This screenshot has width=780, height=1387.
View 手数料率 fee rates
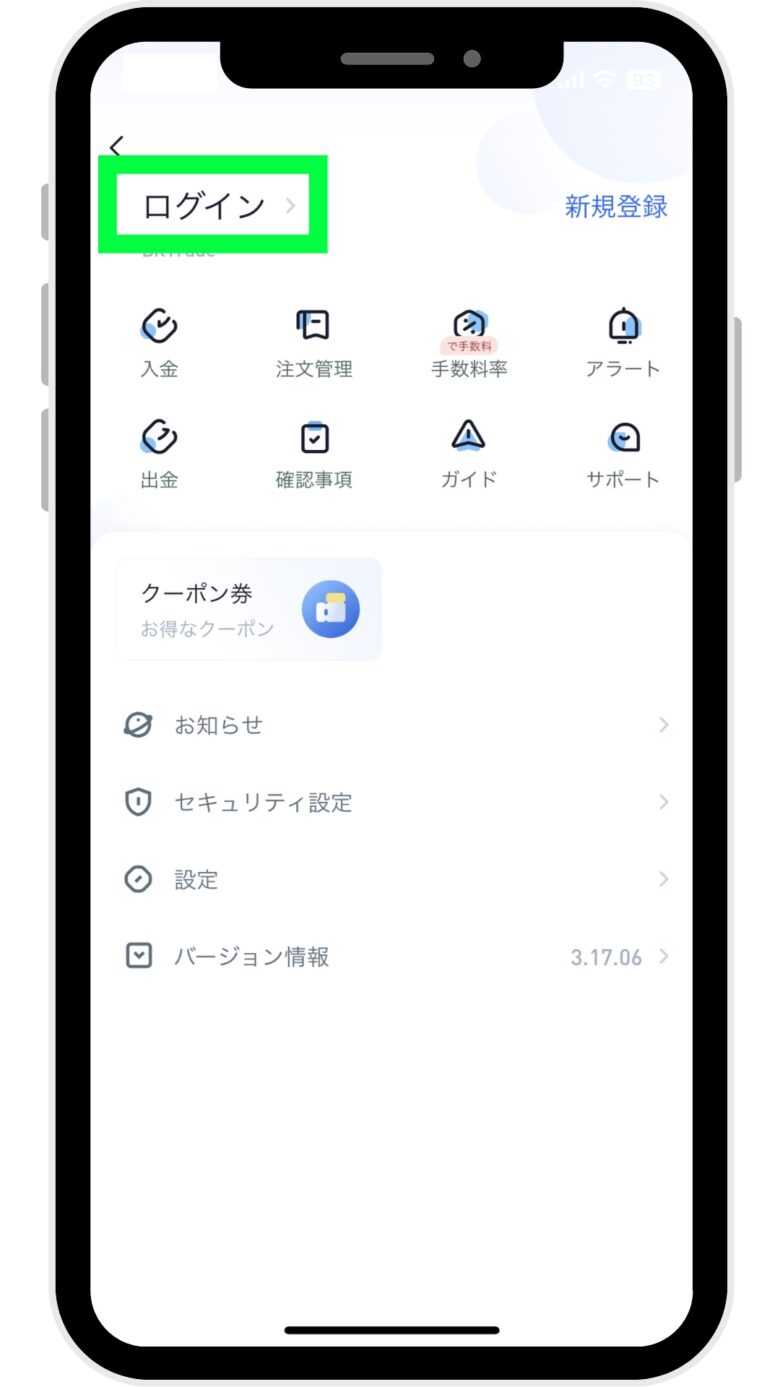pyautogui.click(x=469, y=343)
